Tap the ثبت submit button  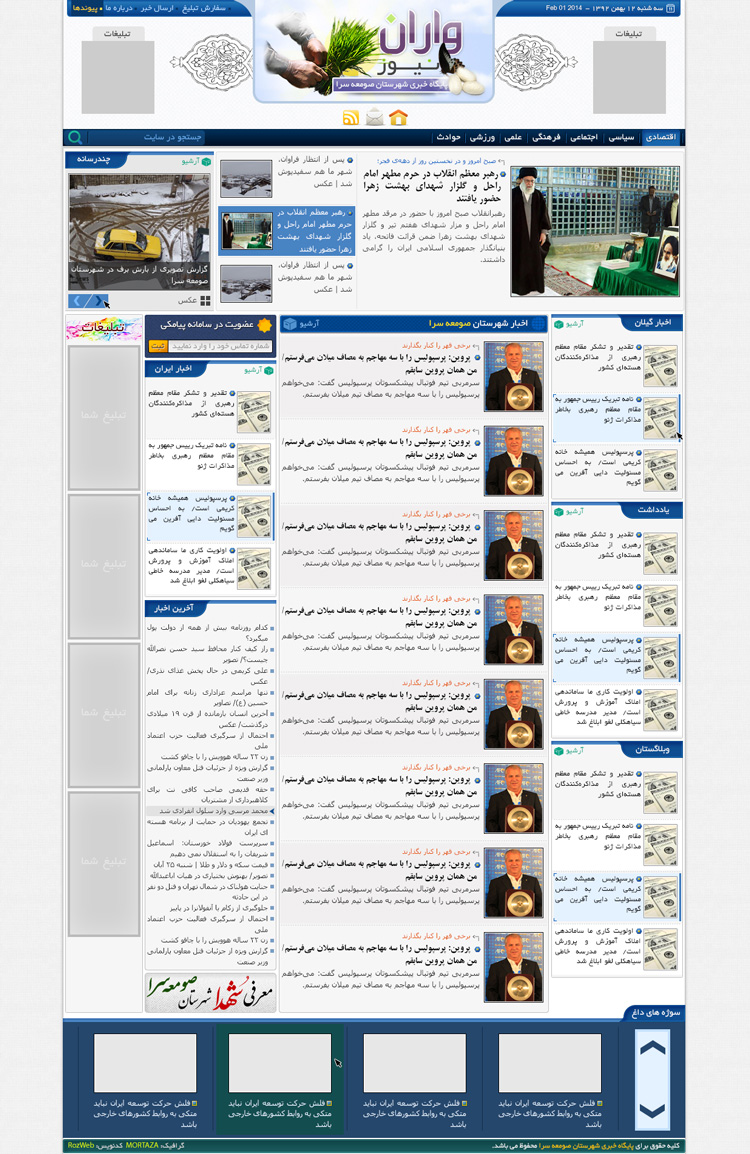[x=158, y=346]
